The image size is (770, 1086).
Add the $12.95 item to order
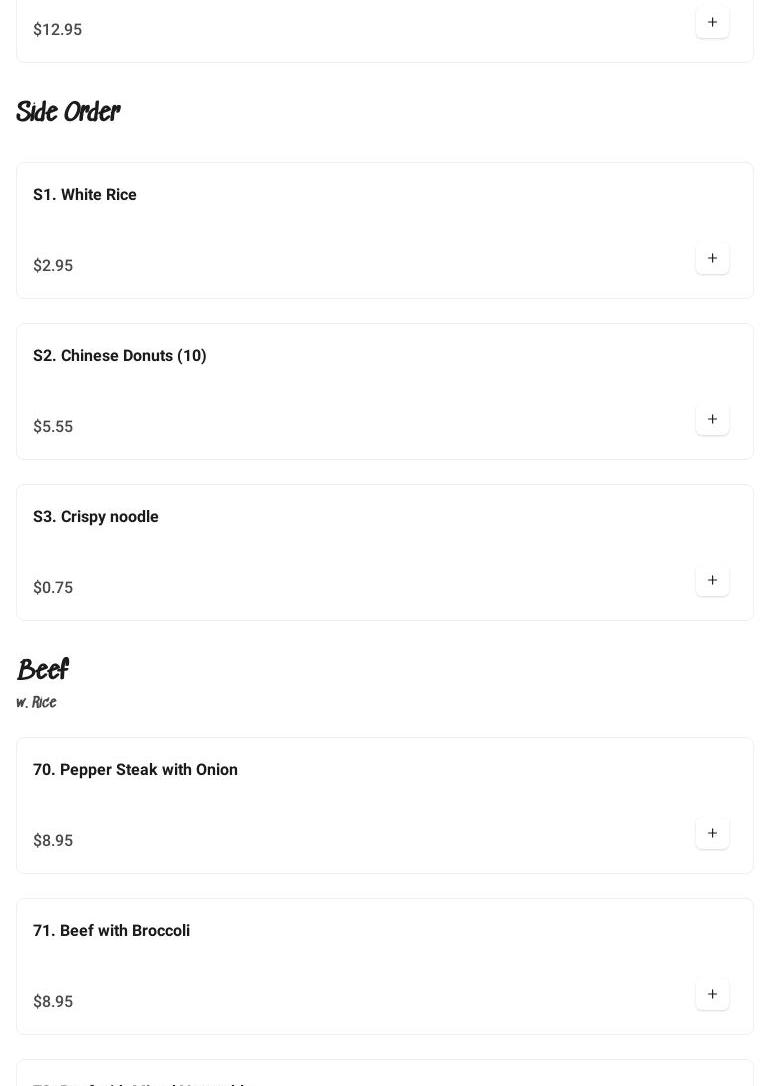[x=712, y=22]
